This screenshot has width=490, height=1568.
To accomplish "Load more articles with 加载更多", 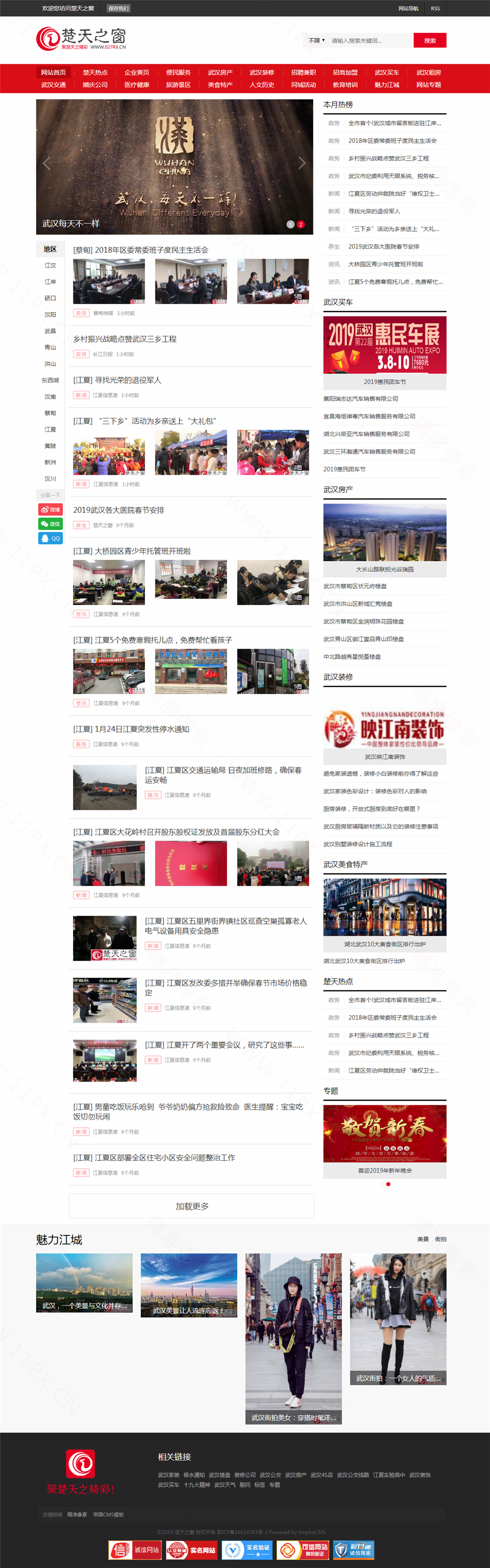I will tap(192, 1206).
